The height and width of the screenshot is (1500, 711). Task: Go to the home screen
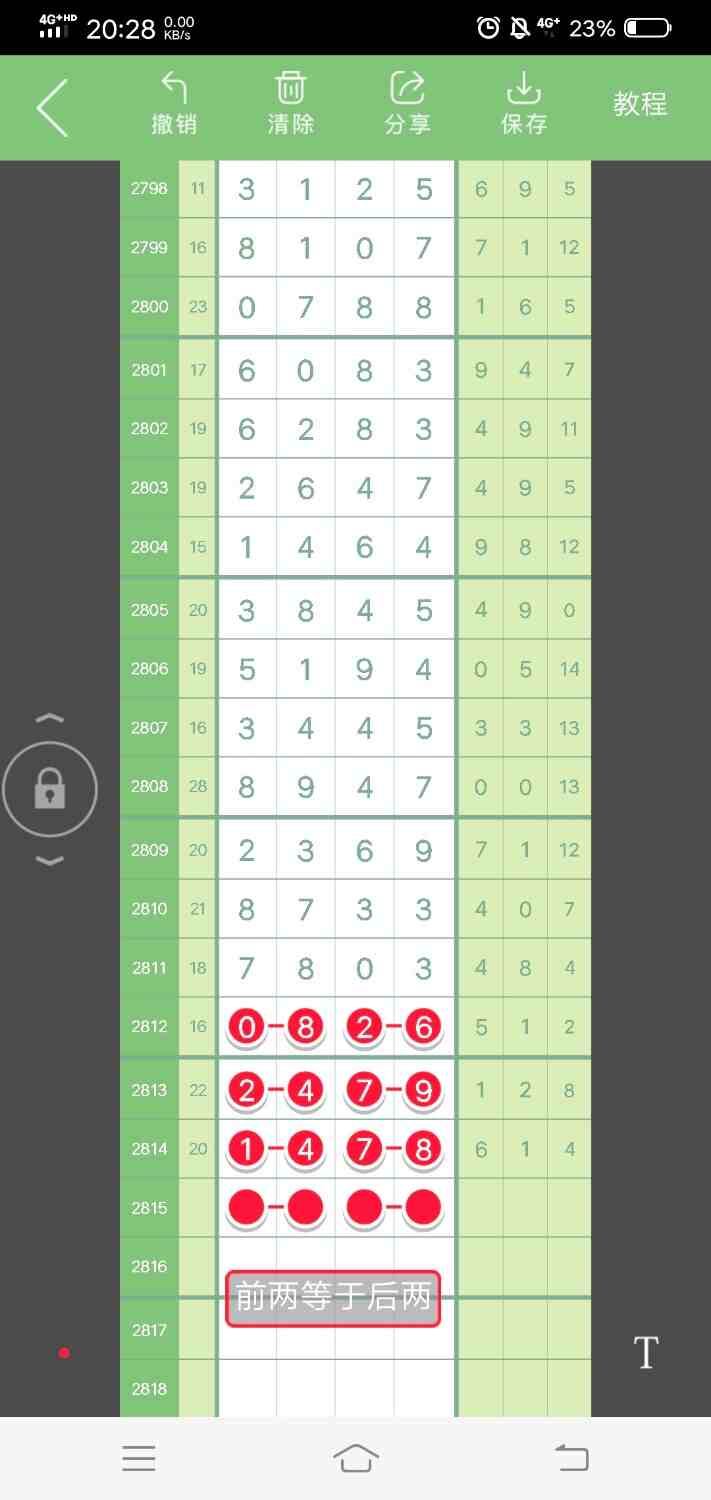356,1458
